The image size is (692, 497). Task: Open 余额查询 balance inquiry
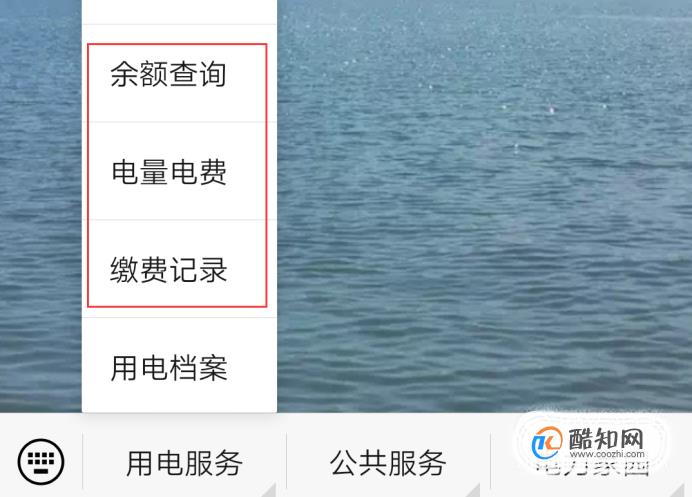[170, 75]
